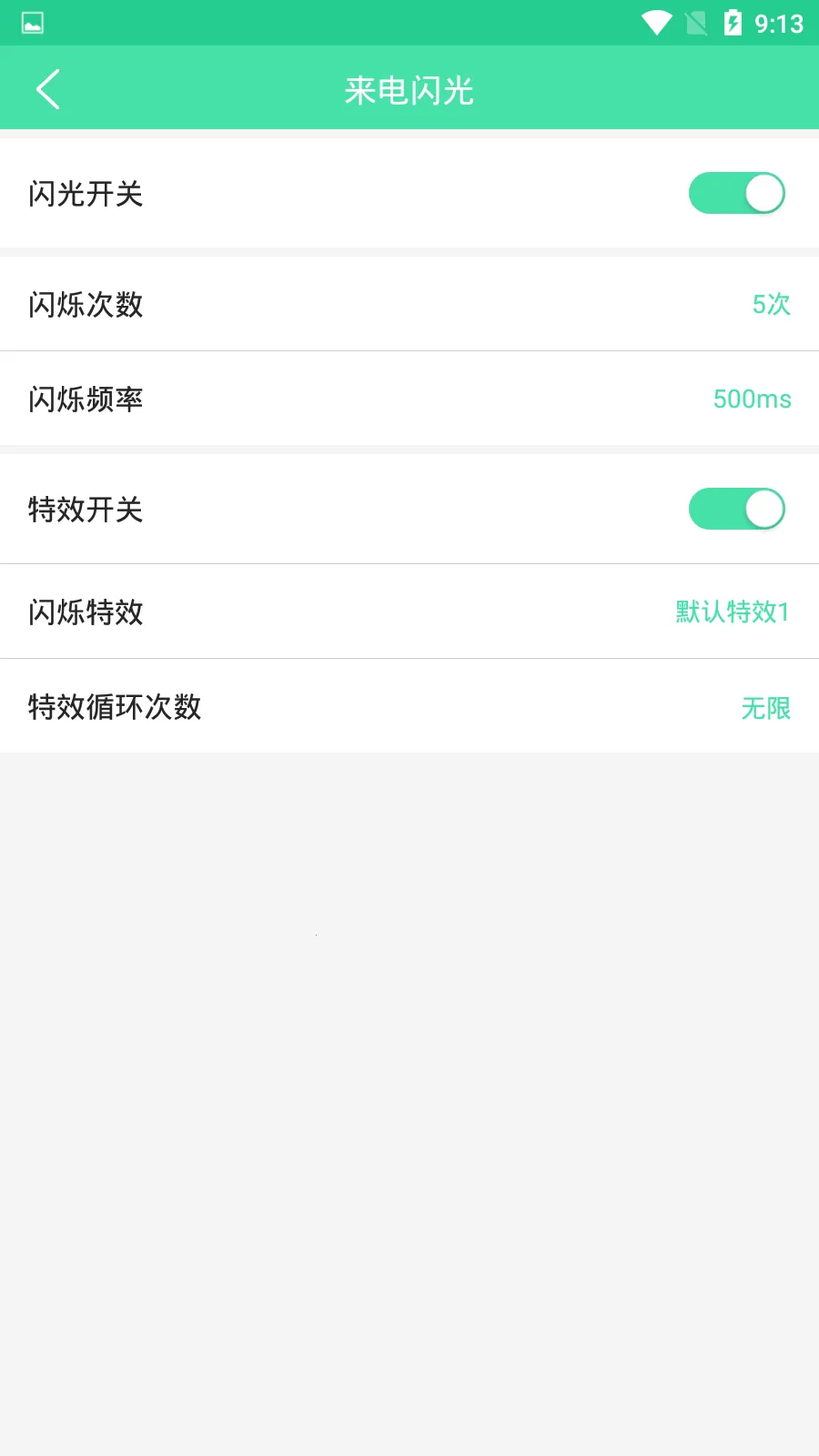Image resolution: width=819 pixels, height=1456 pixels.
Task: Click the 无限 loop count value
Action: point(765,706)
